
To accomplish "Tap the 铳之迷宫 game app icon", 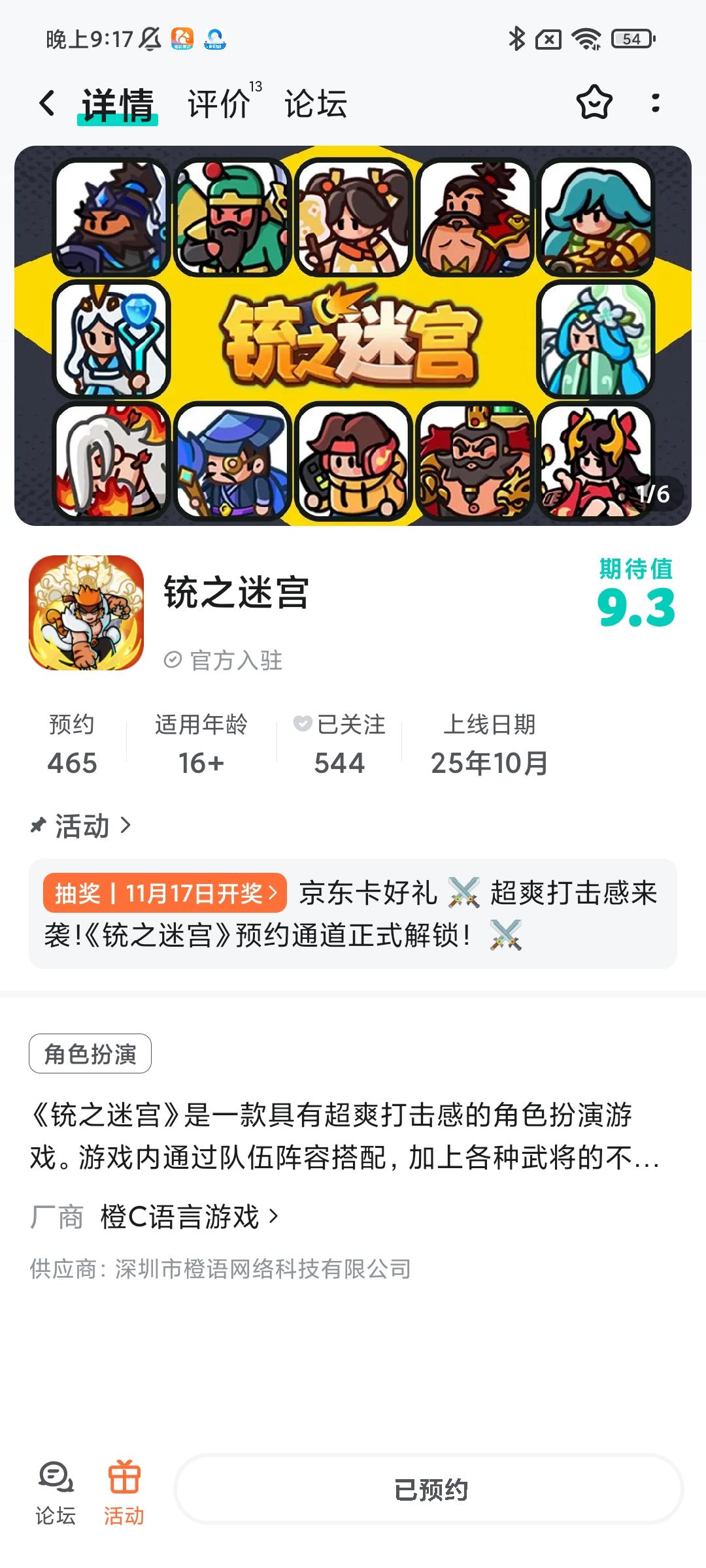I will tap(86, 613).
